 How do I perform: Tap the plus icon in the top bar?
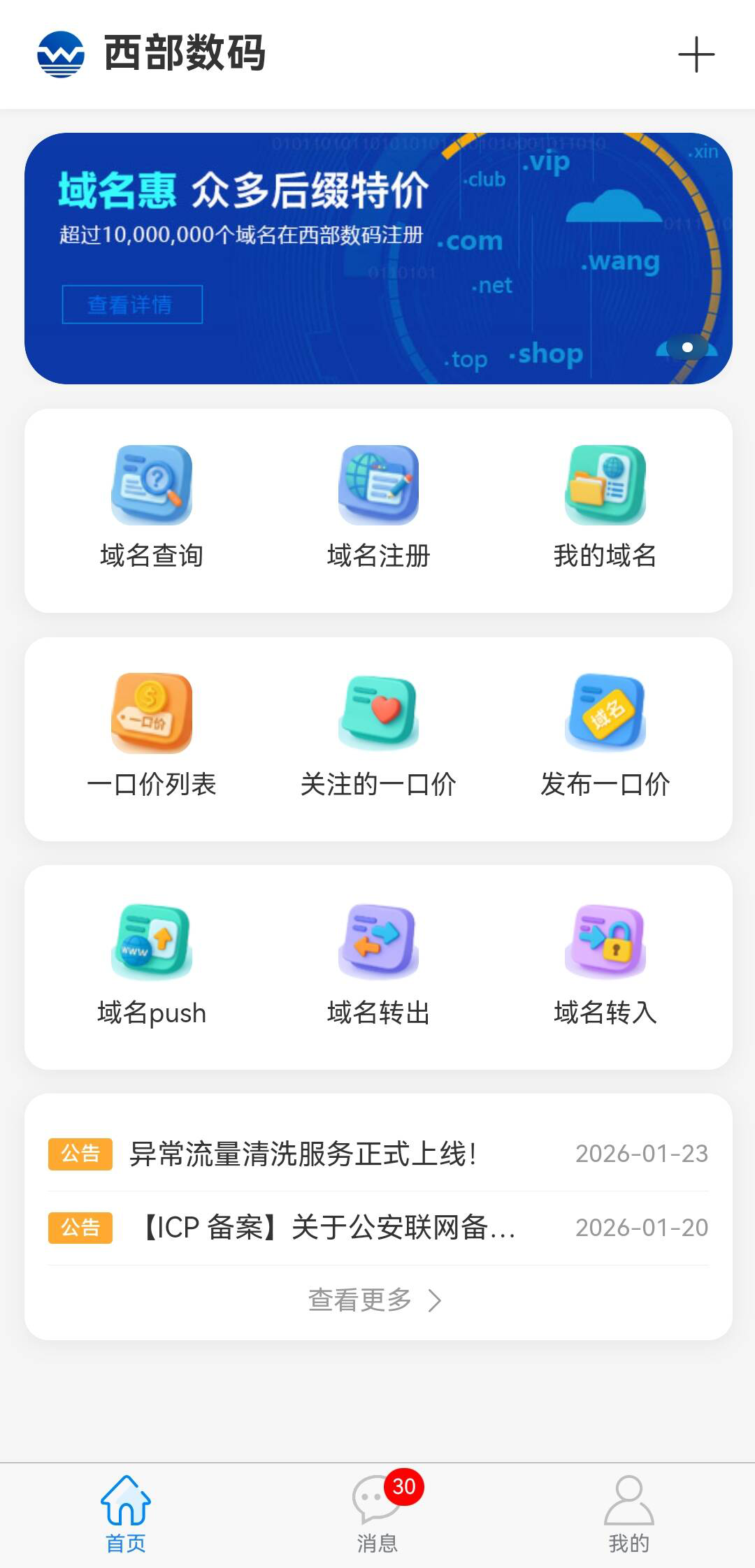696,55
